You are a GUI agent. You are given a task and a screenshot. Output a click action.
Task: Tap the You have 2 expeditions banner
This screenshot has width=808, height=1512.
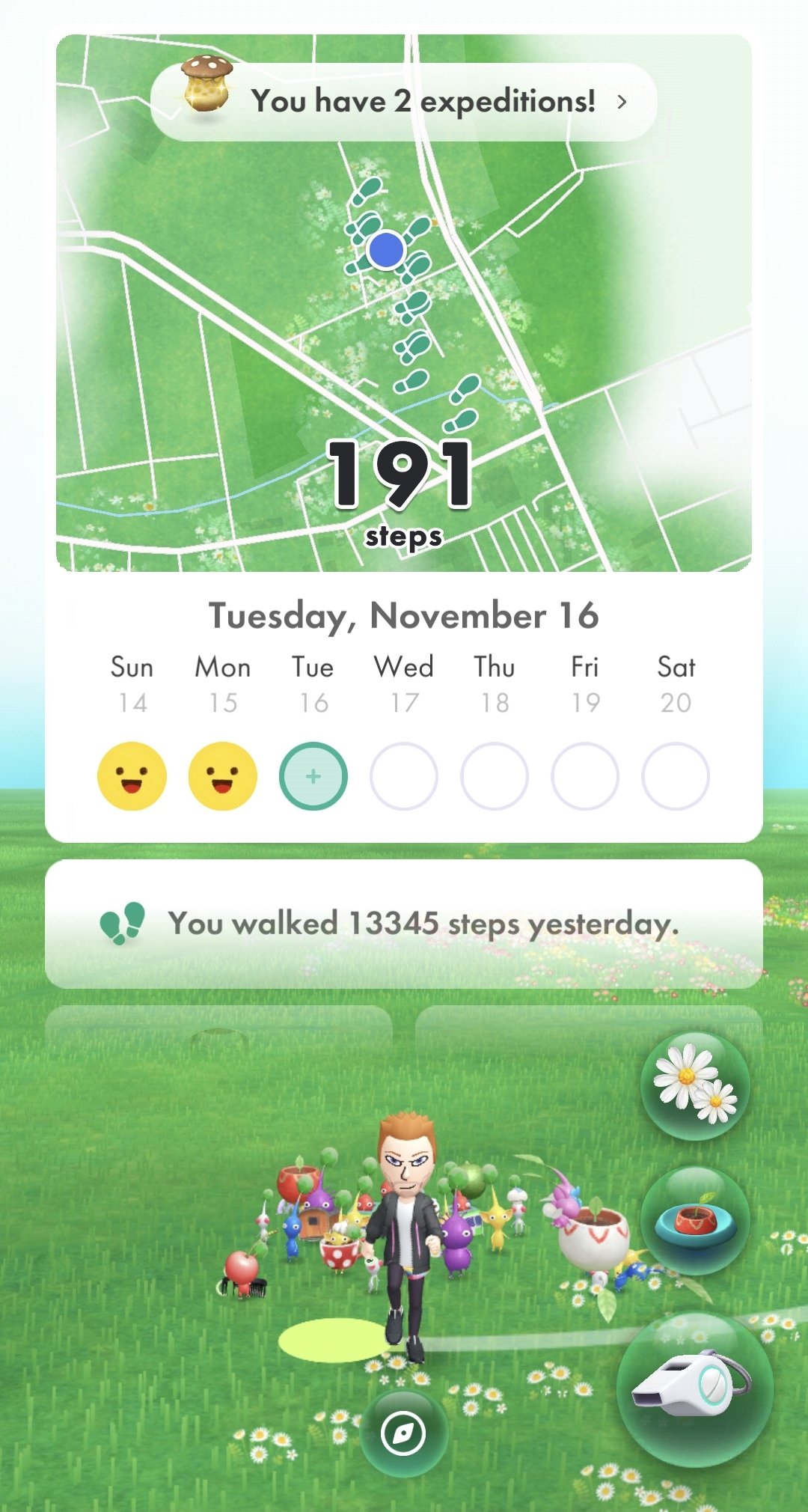[404, 102]
